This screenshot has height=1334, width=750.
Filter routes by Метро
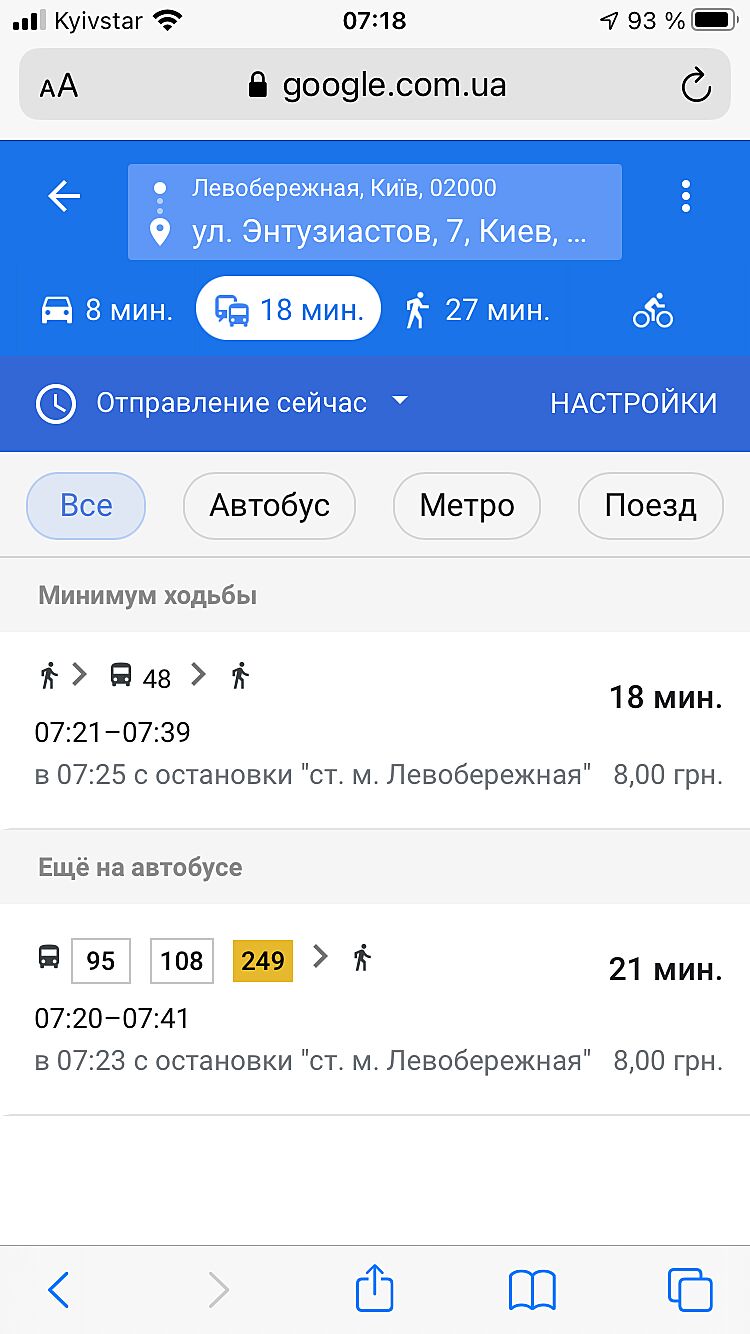click(467, 506)
